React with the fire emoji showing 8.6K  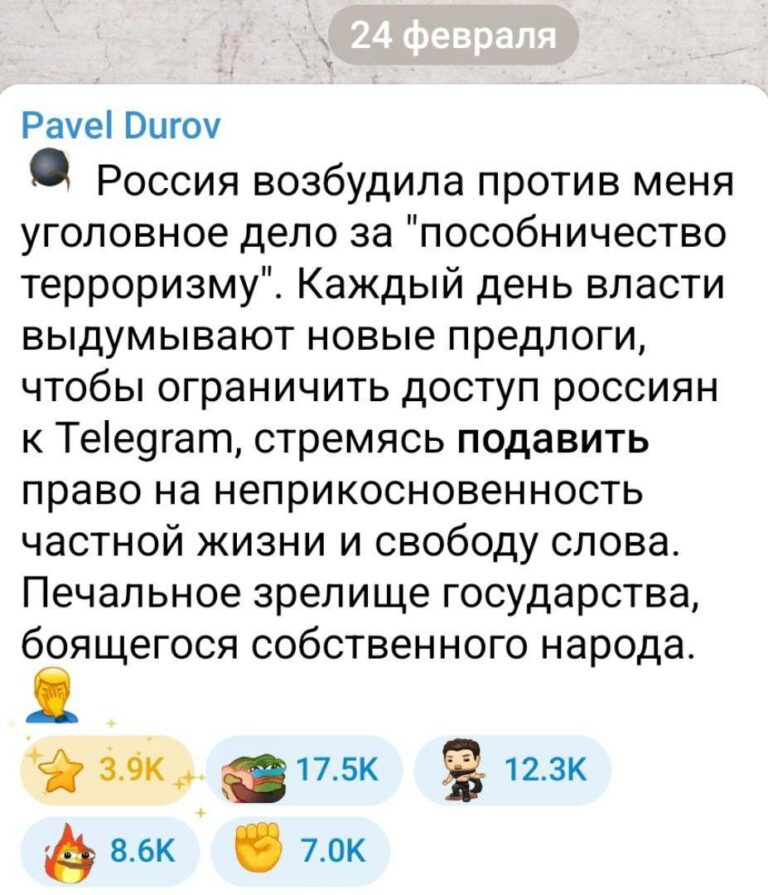(110, 850)
